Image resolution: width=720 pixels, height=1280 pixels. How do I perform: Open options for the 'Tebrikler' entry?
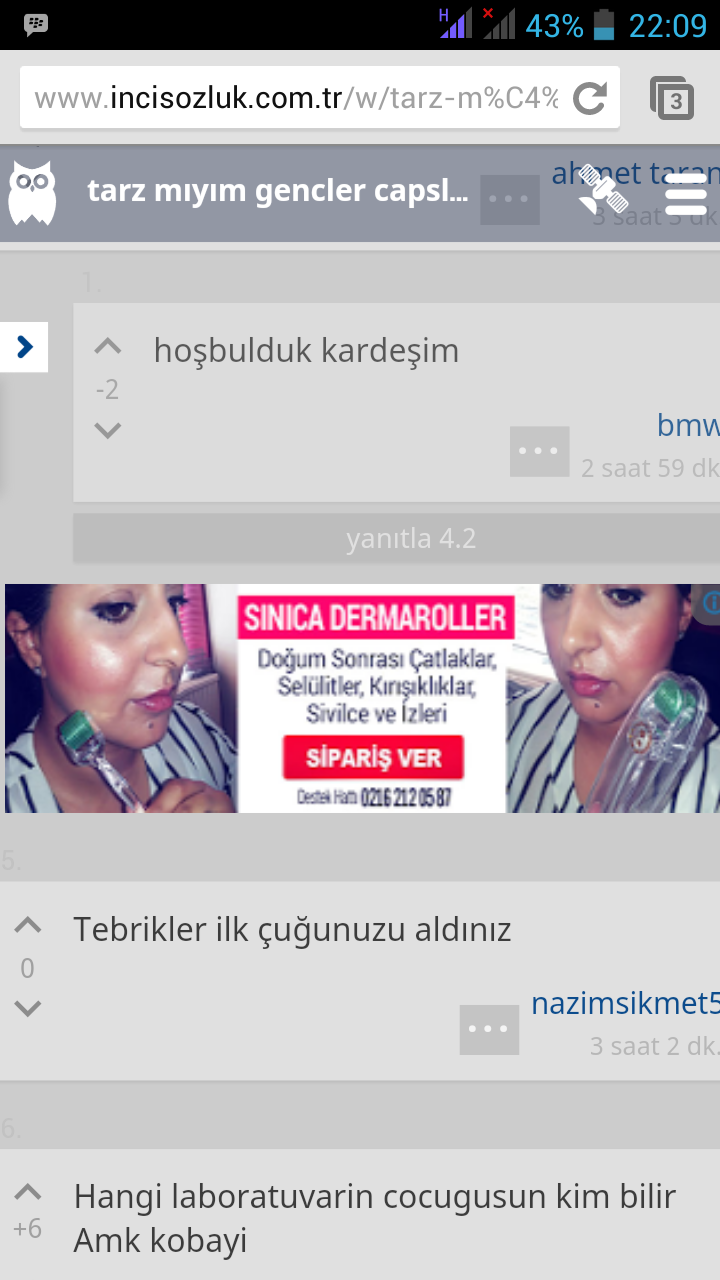point(489,1030)
